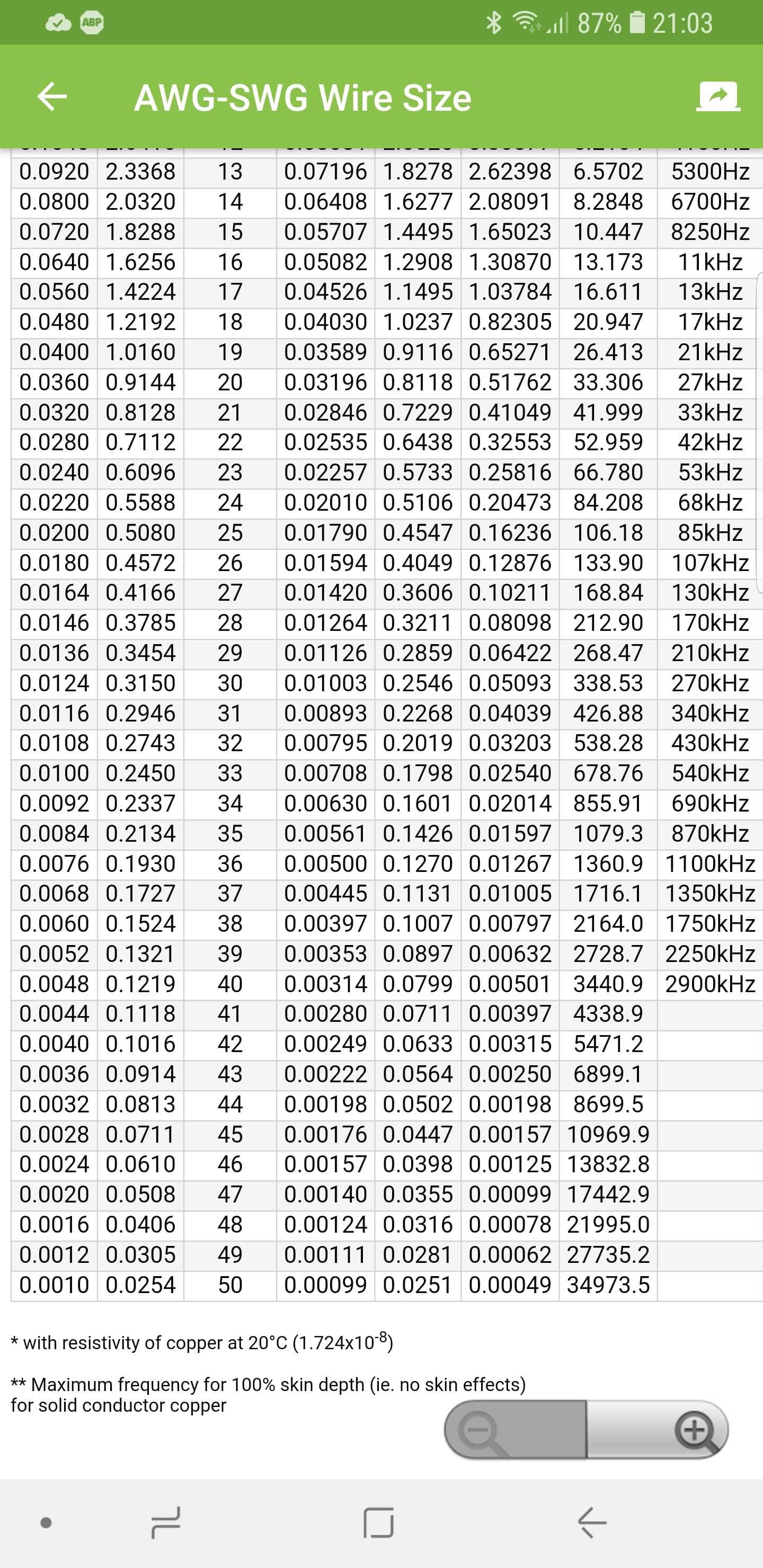Zoom out with the minus magnifier
763x1568 pixels.
[x=515, y=1430]
